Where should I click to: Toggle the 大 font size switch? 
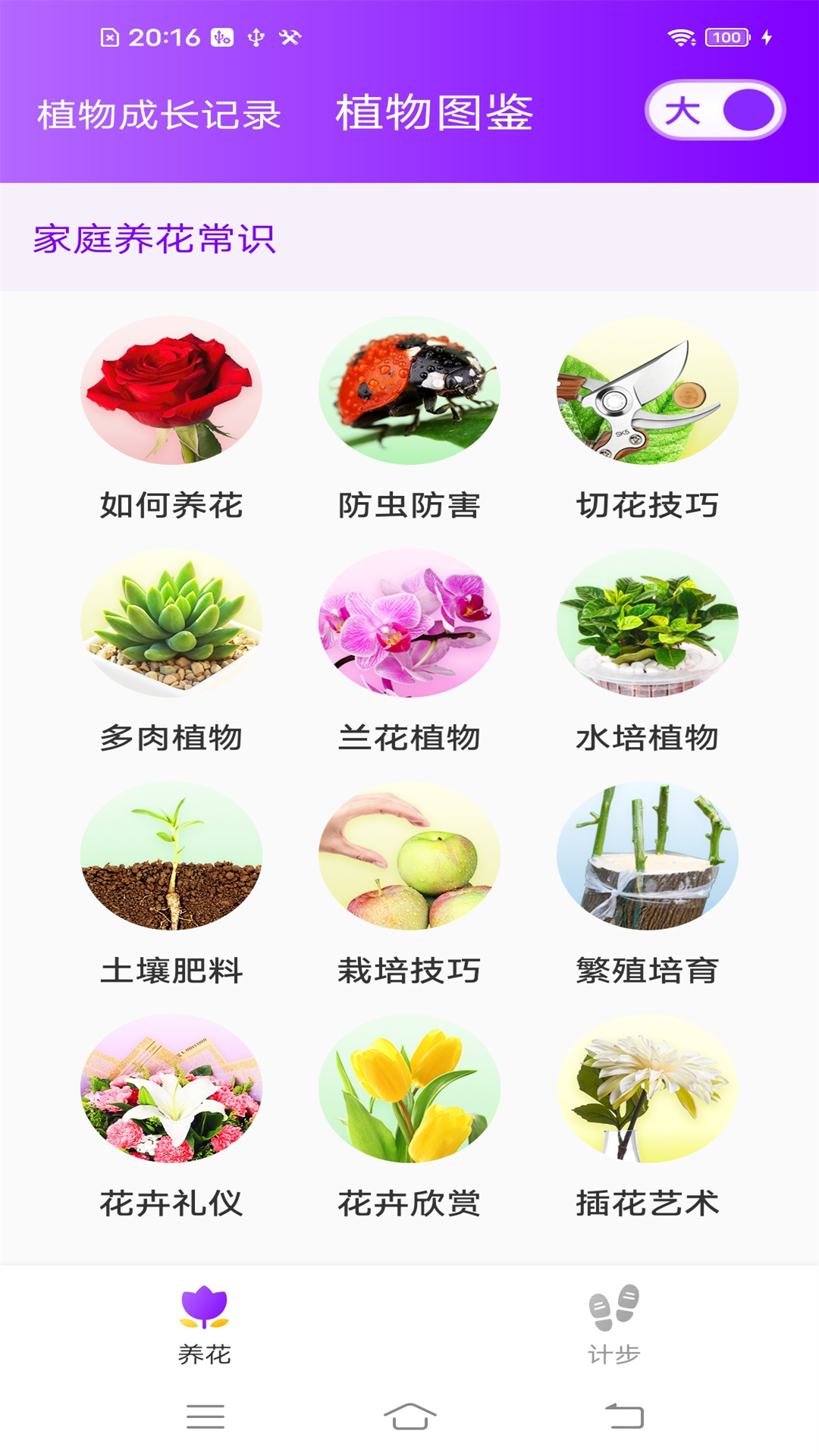pyautogui.click(x=714, y=111)
